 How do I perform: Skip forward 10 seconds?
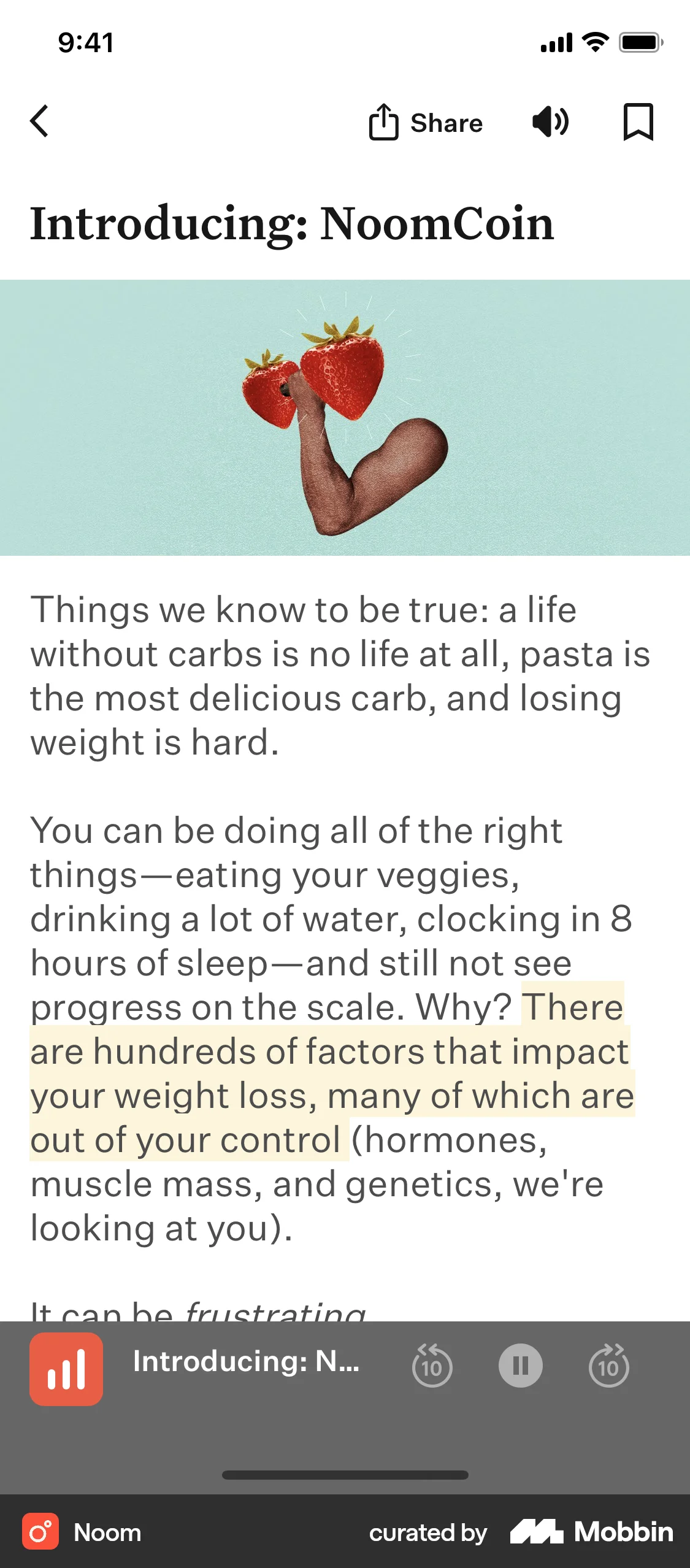[608, 1366]
